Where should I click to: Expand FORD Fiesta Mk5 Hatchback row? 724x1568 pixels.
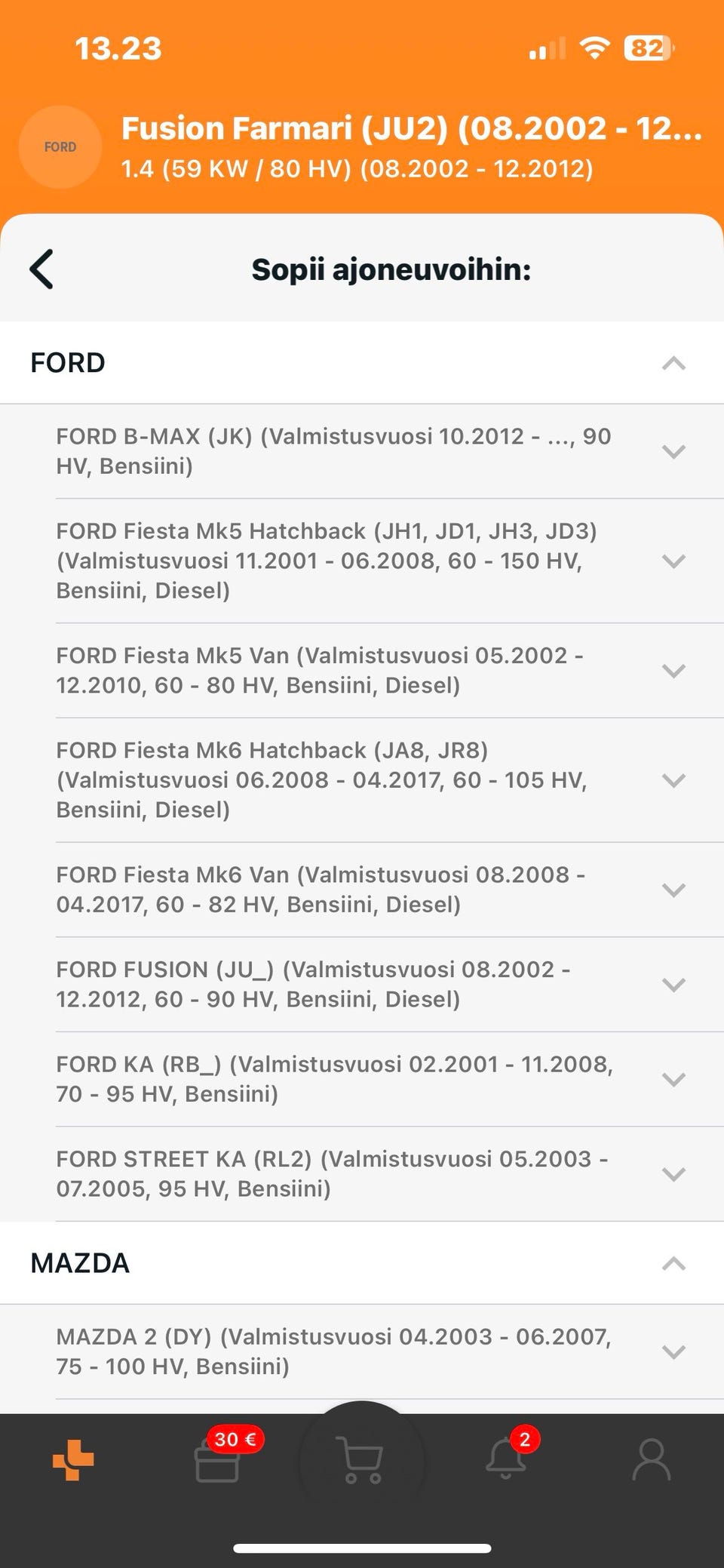click(673, 561)
